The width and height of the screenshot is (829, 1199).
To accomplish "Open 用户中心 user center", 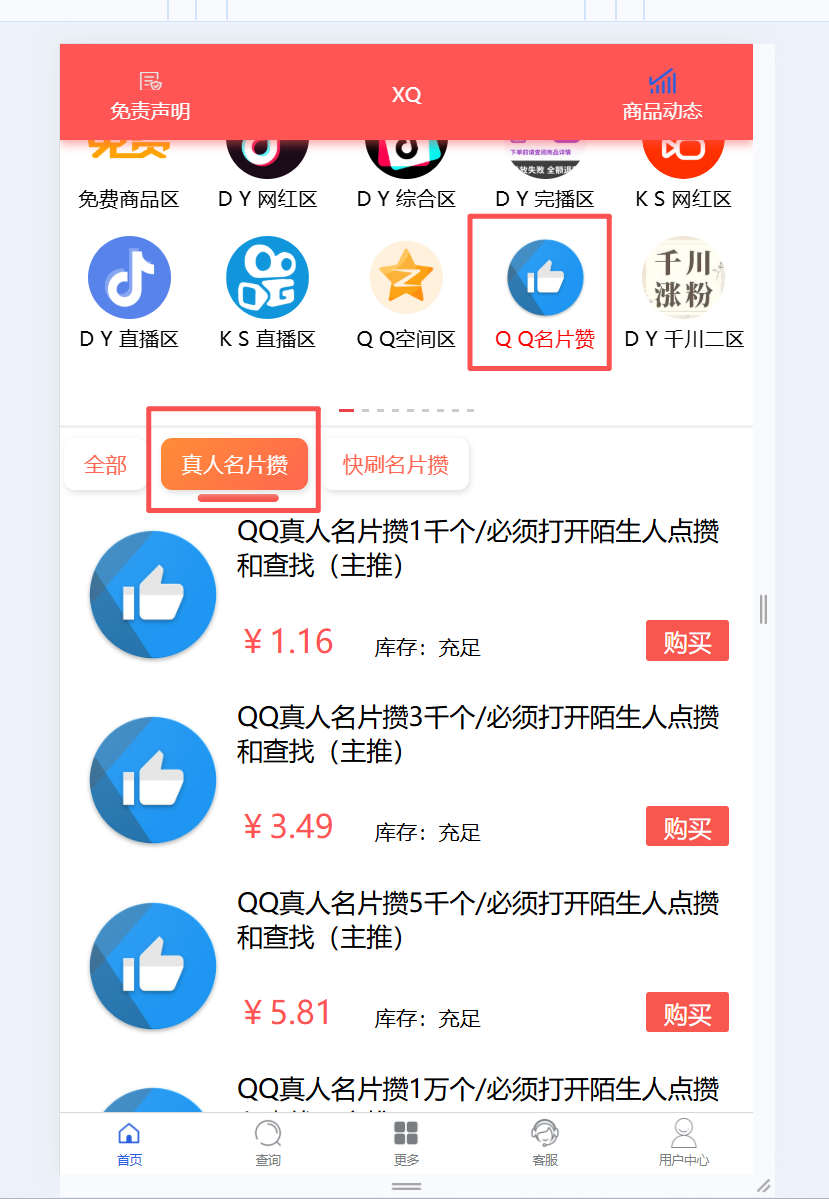I will 684,1143.
